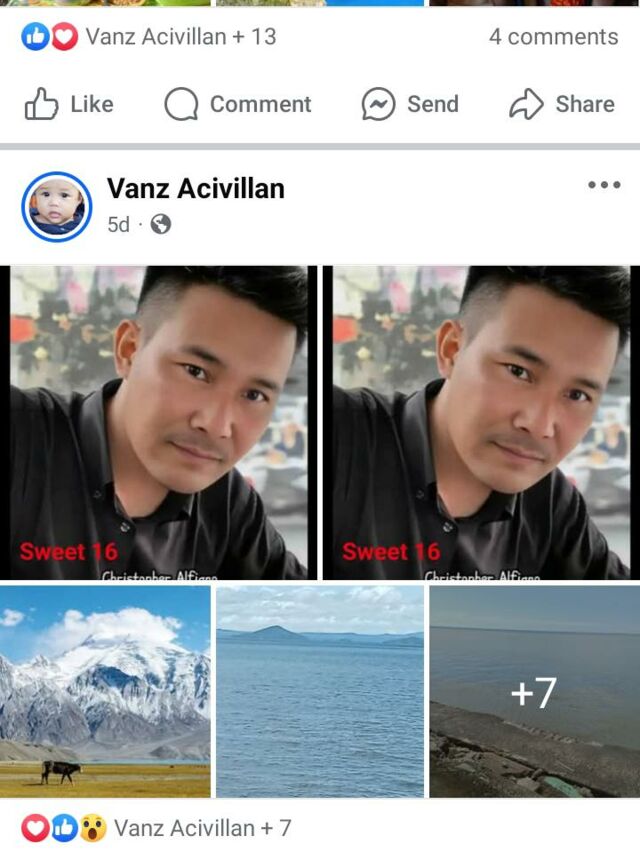Open the 4 comments link
The height and width of the screenshot is (852, 640).
tap(553, 37)
